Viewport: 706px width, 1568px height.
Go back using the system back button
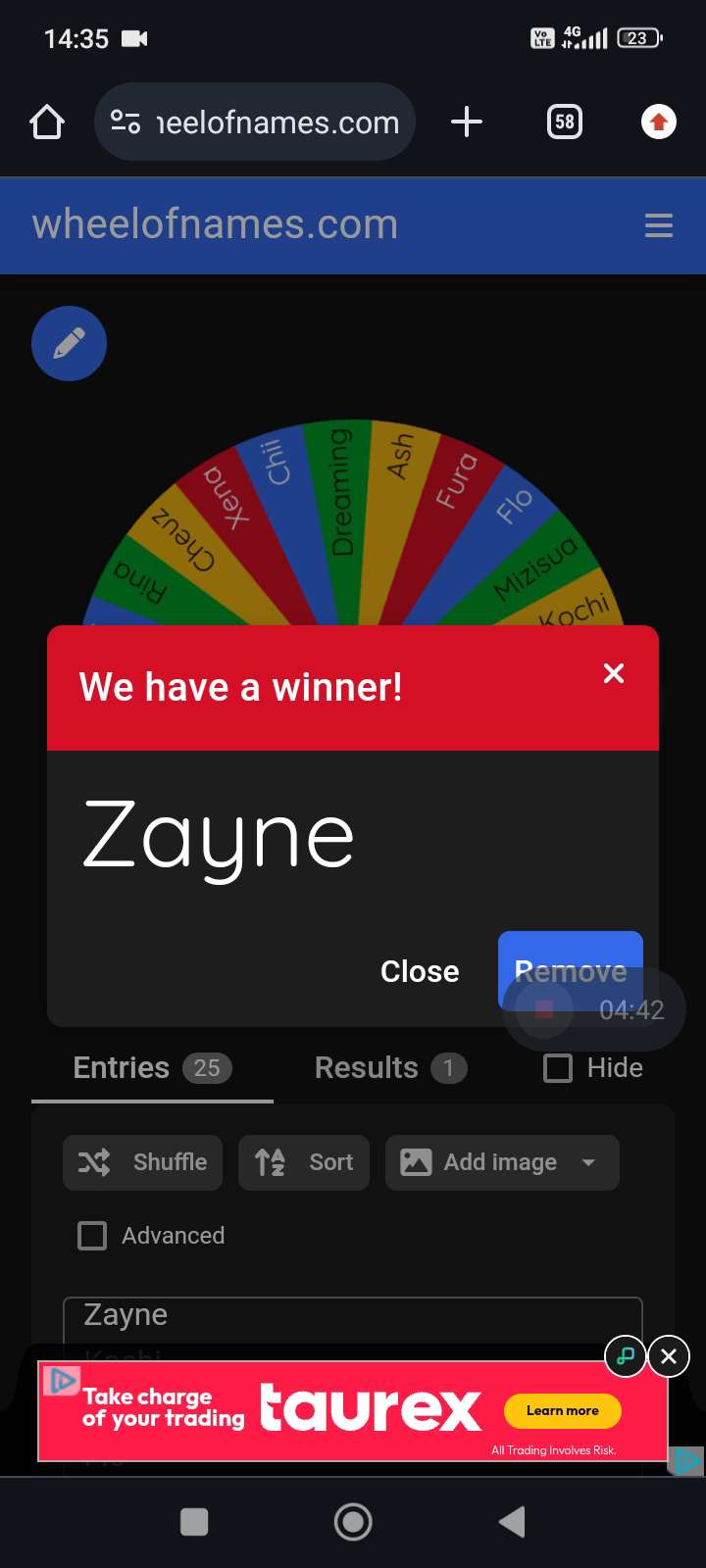[x=512, y=1522]
